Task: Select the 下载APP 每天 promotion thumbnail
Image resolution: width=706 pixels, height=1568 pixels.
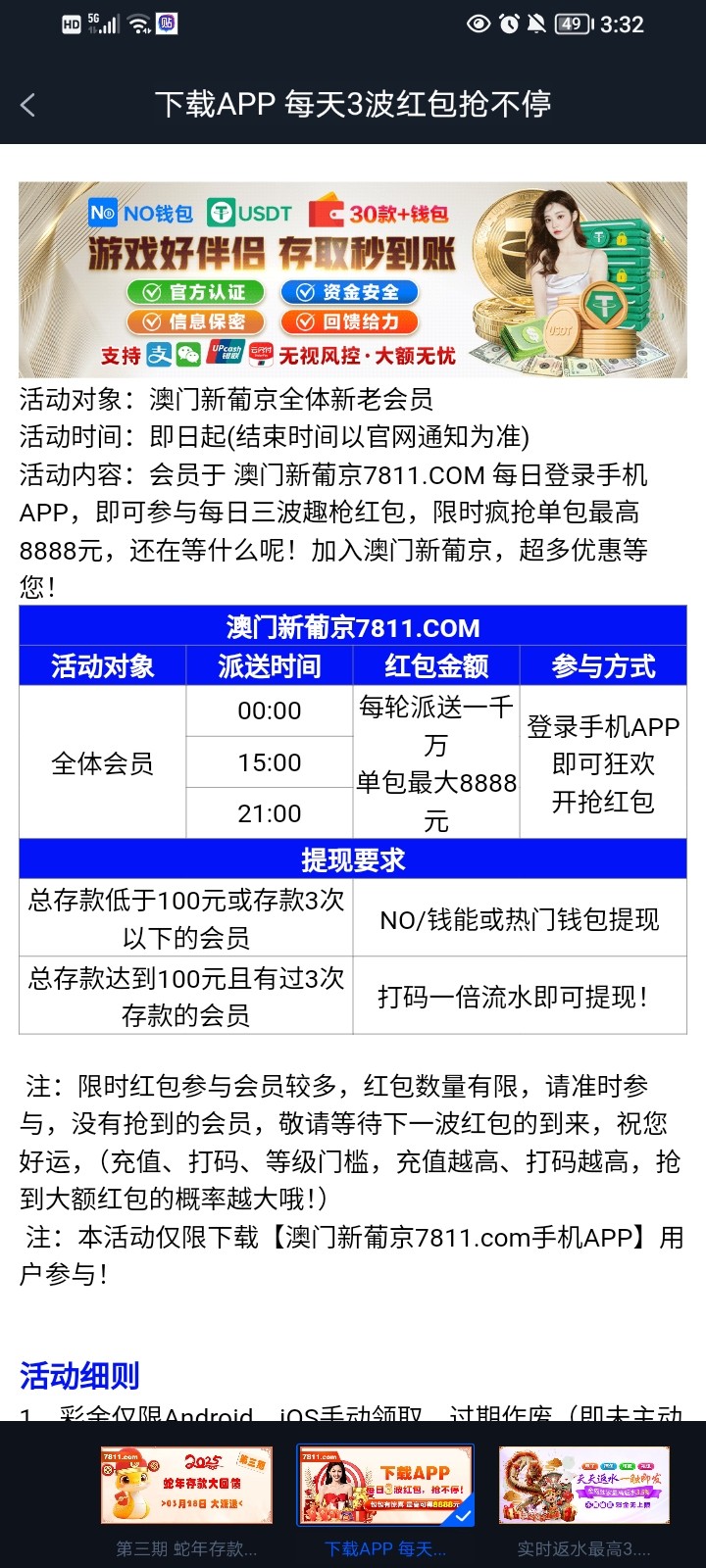Action: pyautogui.click(x=385, y=1486)
